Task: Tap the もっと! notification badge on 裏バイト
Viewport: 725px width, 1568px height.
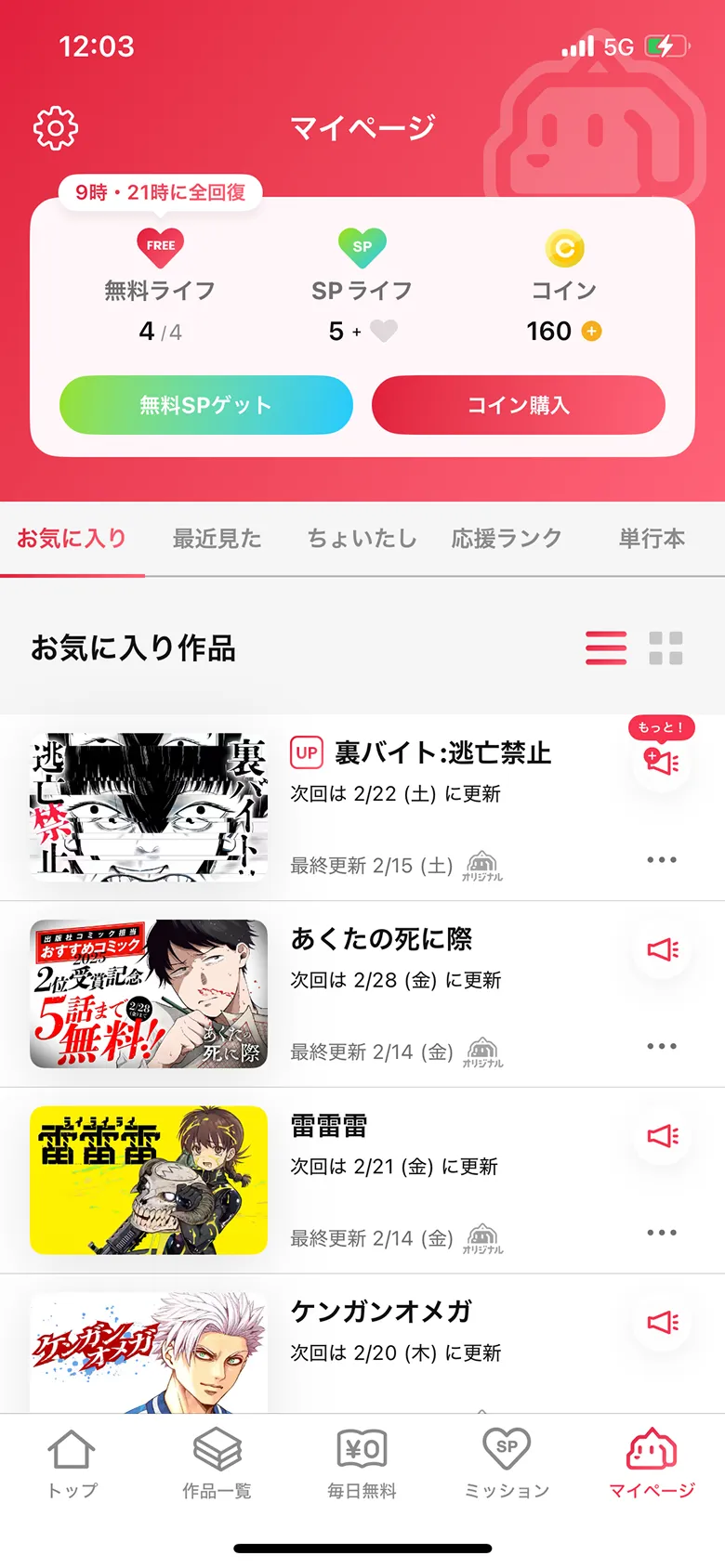Action: [661, 728]
